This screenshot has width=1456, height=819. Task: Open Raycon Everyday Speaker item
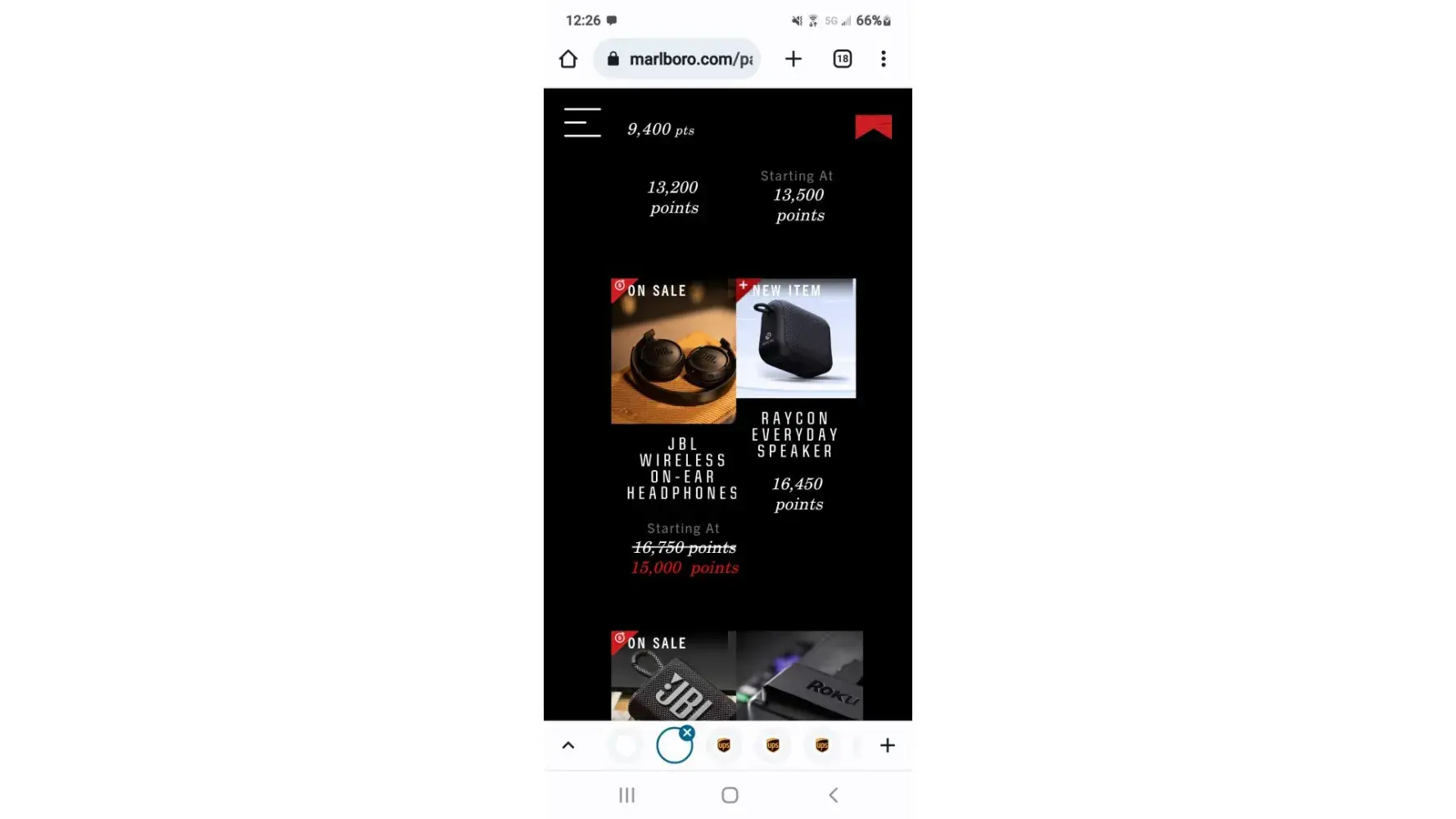(x=796, y=339)
